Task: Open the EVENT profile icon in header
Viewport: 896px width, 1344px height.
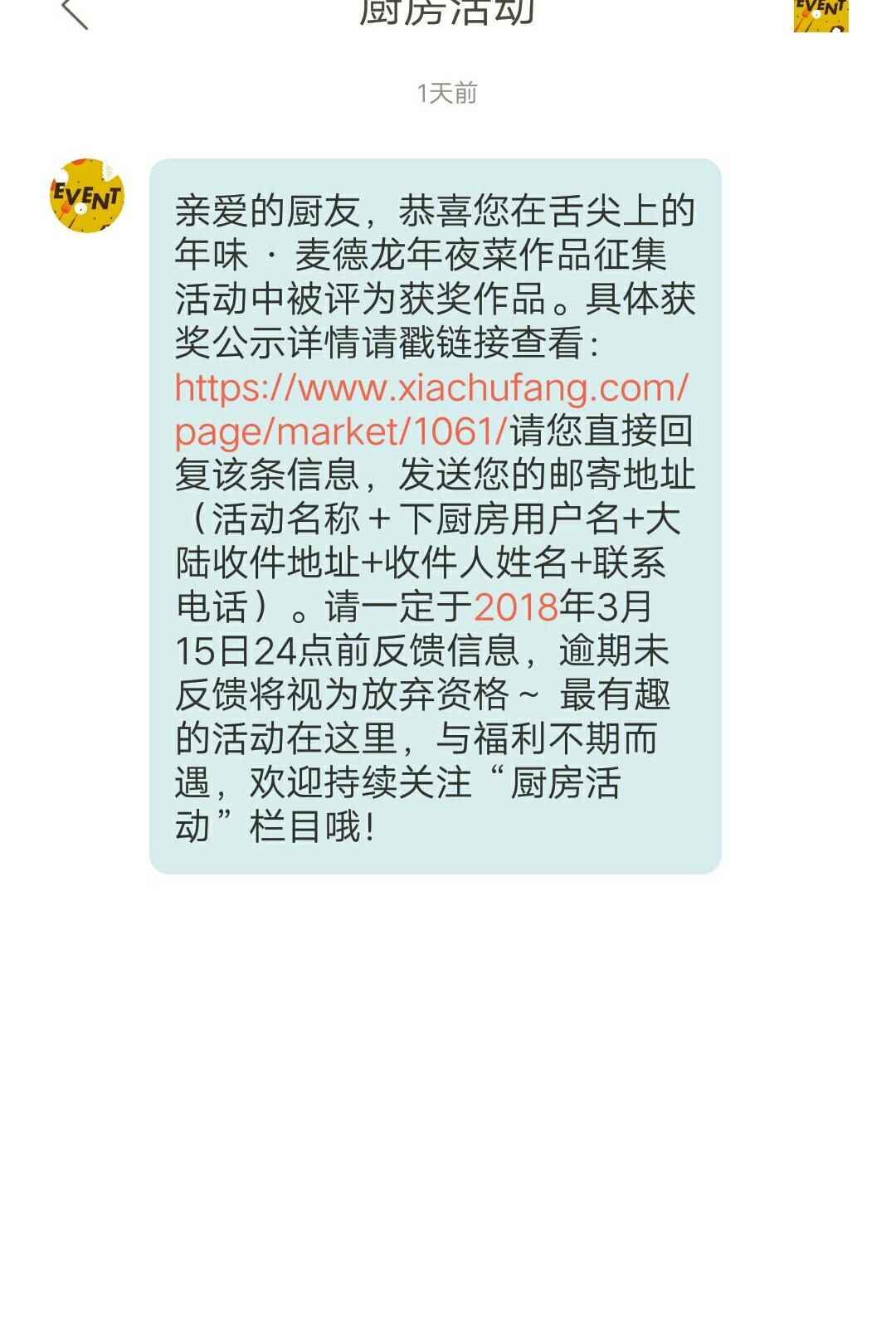Action: (x=821, y=15)
